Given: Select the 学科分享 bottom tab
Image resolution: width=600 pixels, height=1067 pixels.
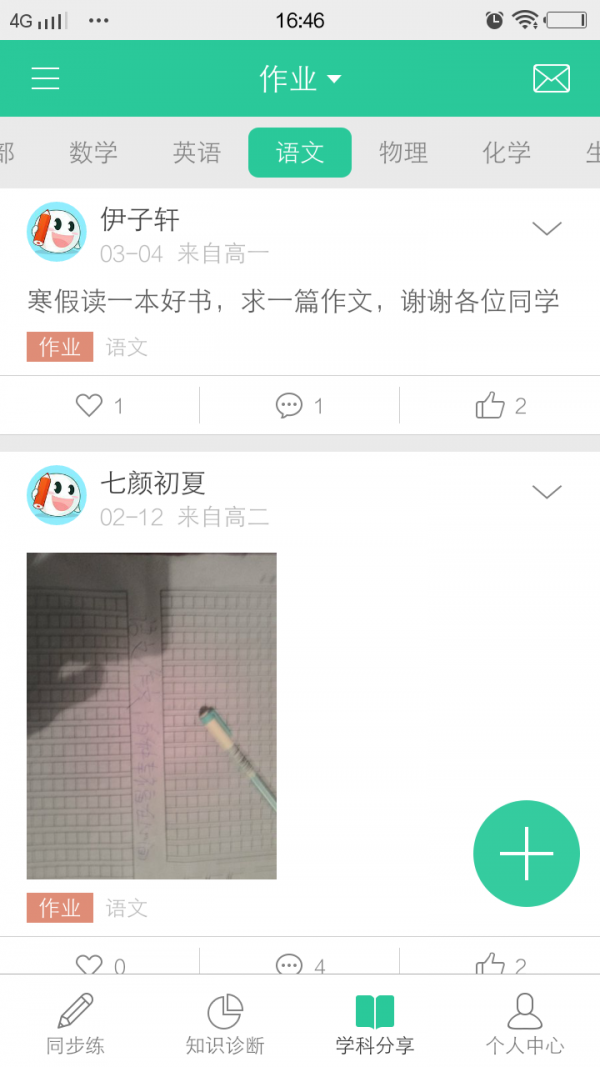Looking at the screenshot, I should (x=375, y=1024).
